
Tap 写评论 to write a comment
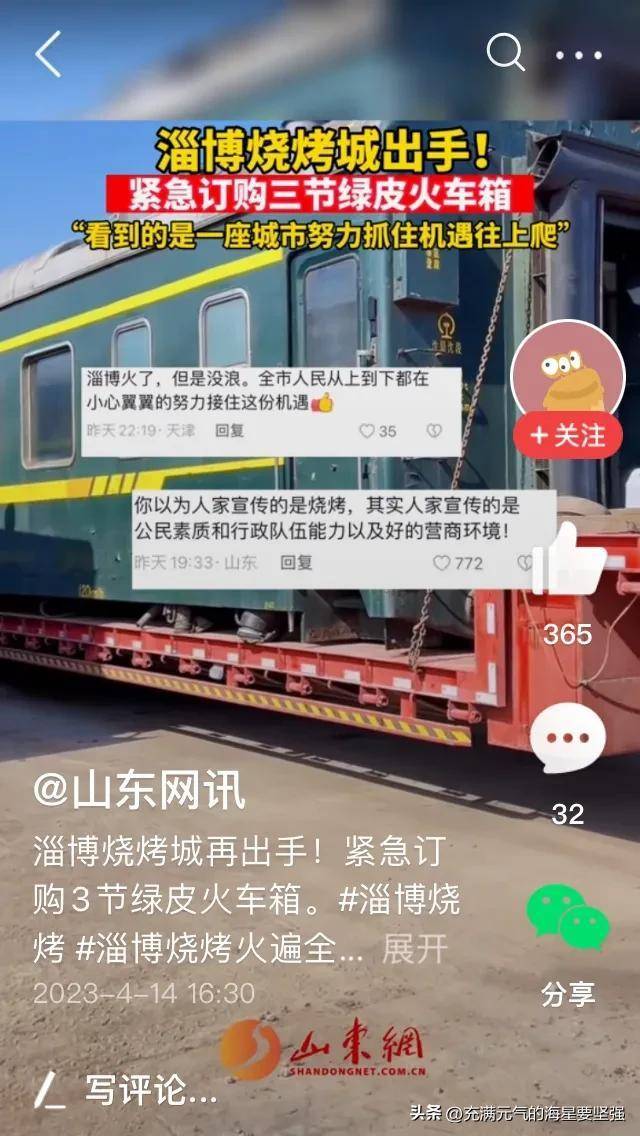[150, 1089]
